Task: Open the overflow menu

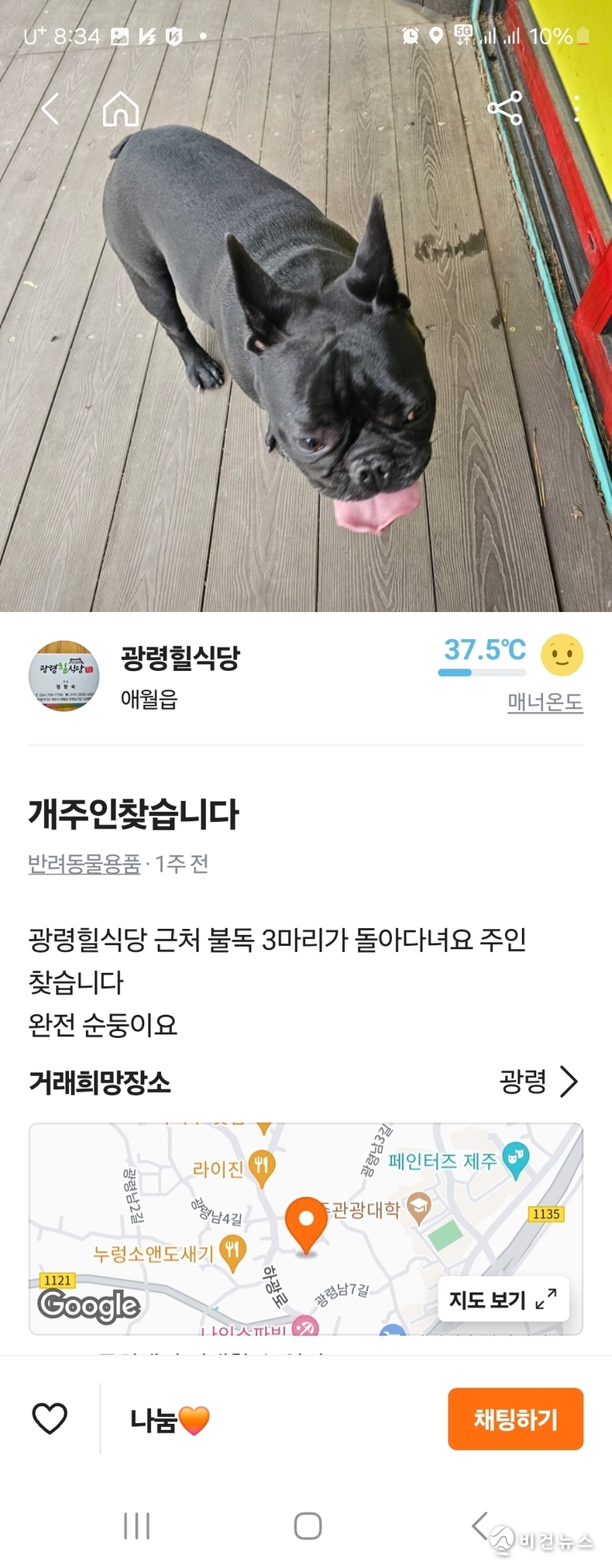Action: tap(577, 108)
